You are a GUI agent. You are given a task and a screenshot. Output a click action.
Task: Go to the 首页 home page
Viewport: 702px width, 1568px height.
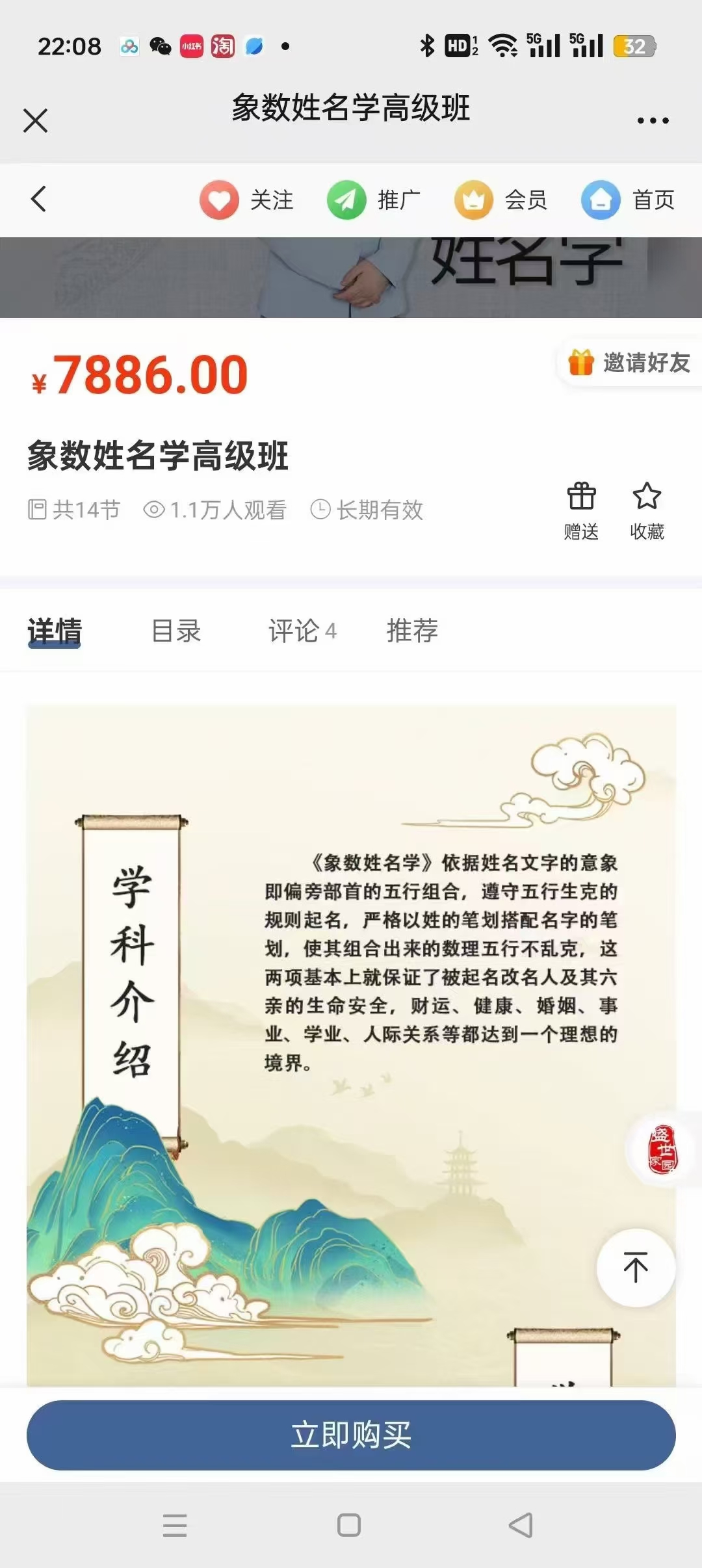[x=628, y=200]
